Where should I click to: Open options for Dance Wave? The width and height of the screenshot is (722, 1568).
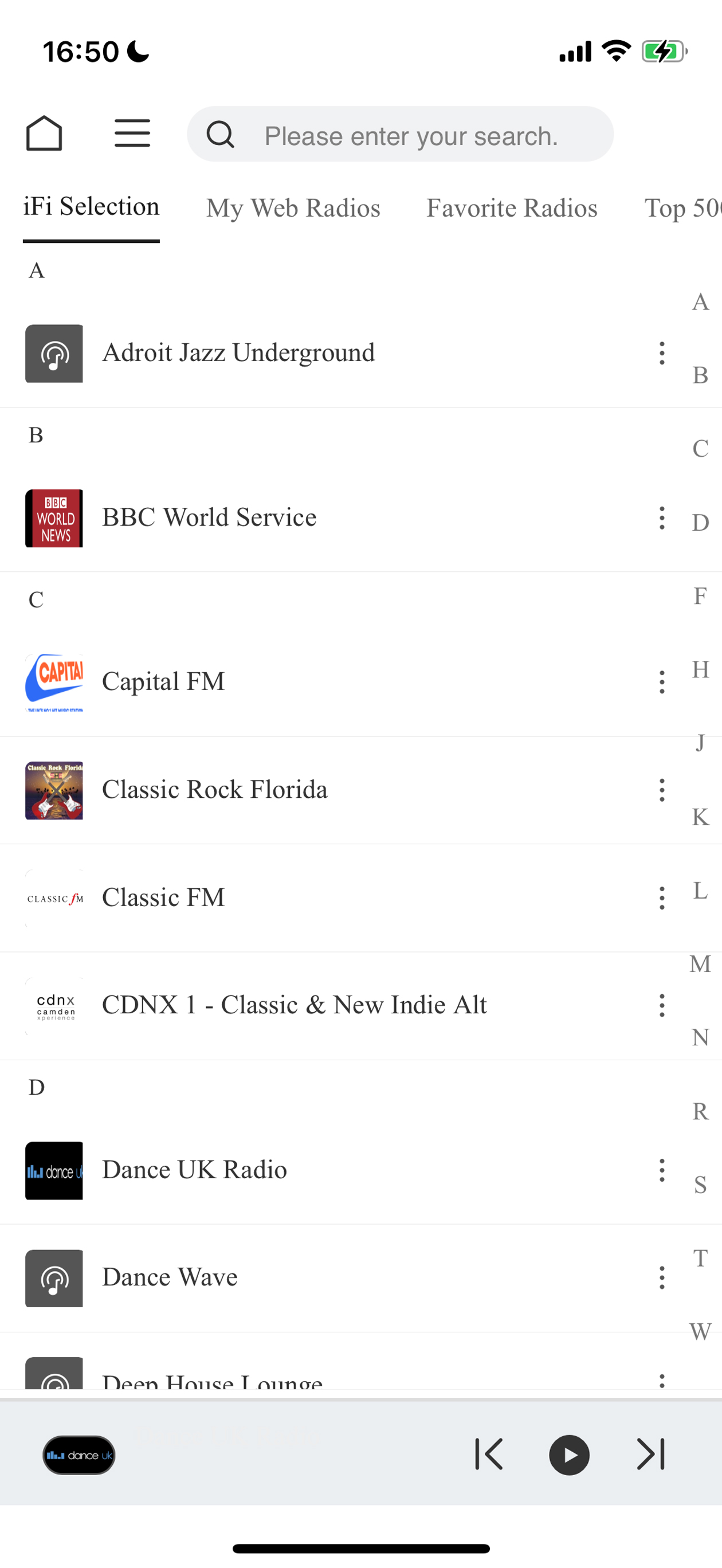[662, 1277]
